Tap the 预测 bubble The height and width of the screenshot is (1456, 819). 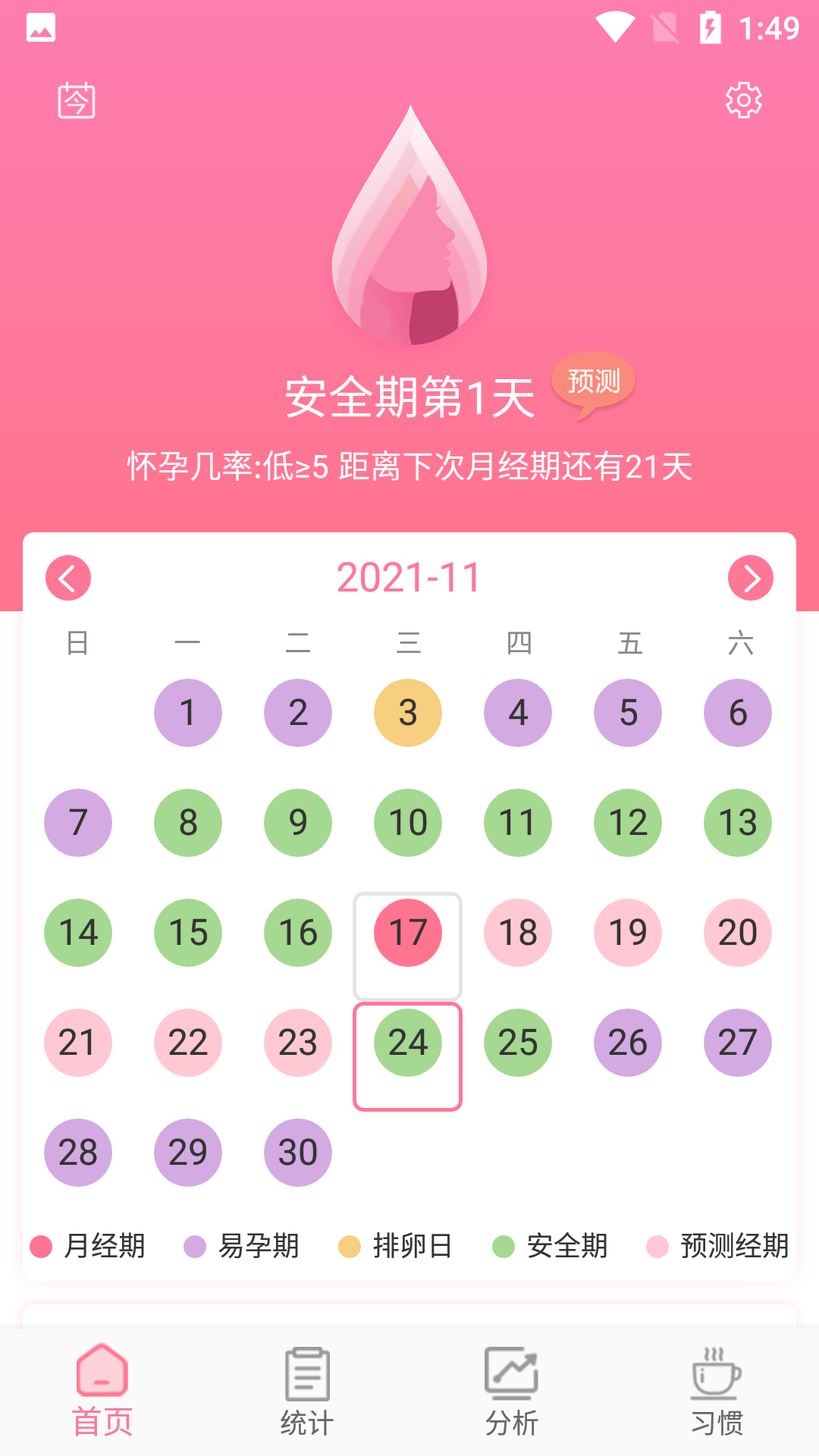pos(593,381)
